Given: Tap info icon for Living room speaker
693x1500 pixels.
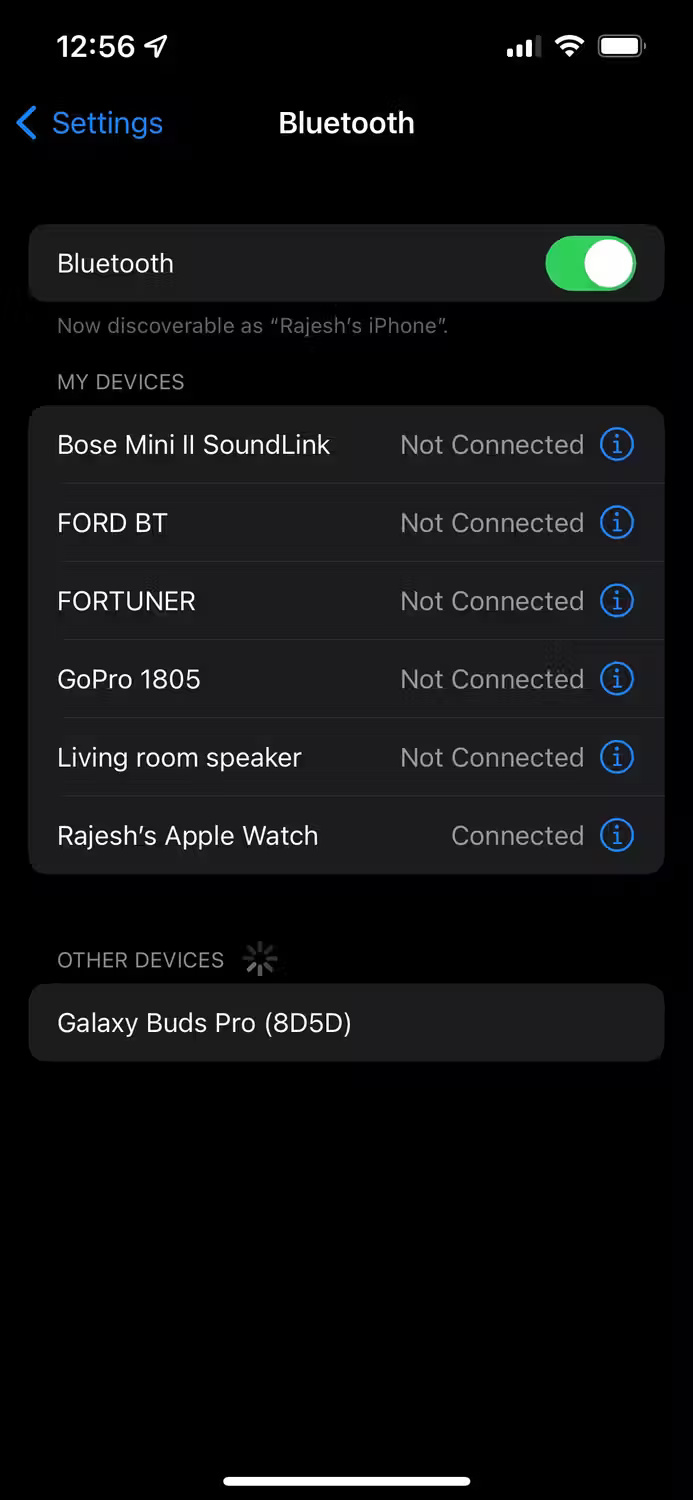Looking at the screenshot, I should click(617, 757).
